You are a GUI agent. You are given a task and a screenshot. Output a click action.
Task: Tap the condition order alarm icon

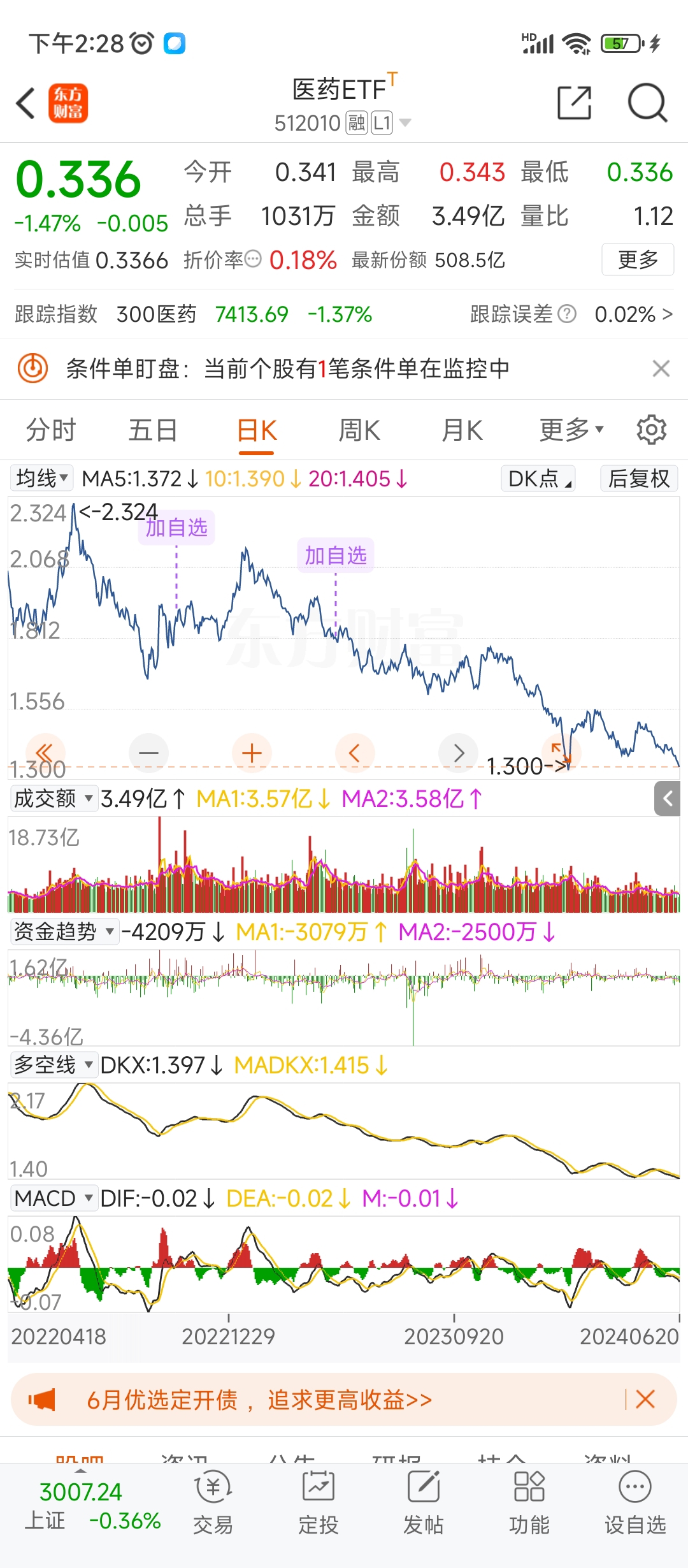point(32,368)
